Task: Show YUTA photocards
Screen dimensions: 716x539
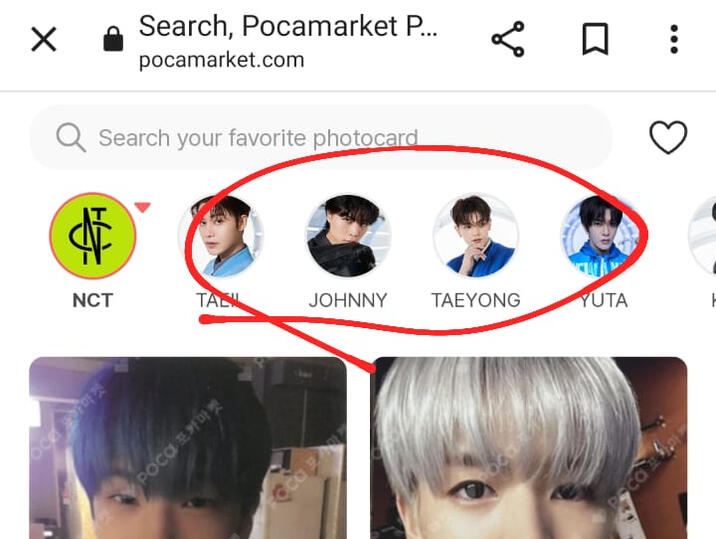Action: coord(602,237)
